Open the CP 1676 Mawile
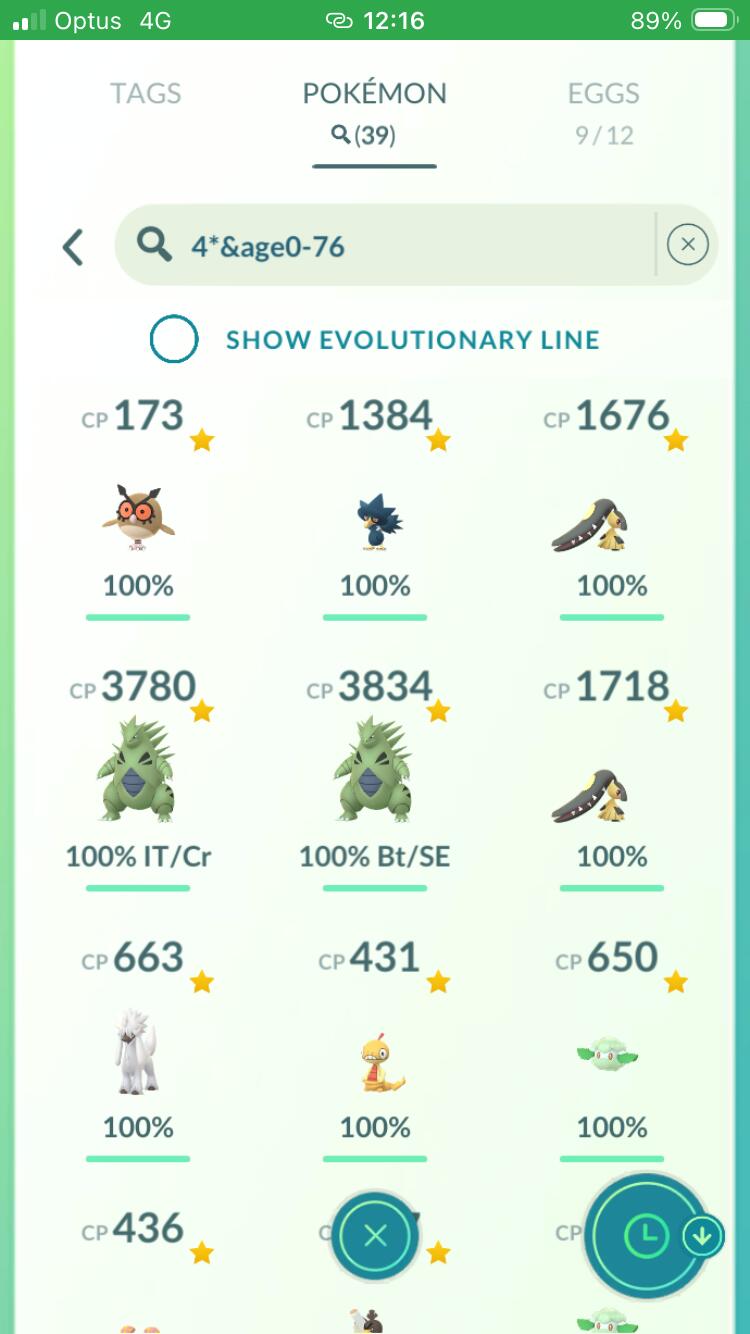Image resolution: width=750 pixels, height=1334 pixels. pyautogui.click(x=612, y=518)
